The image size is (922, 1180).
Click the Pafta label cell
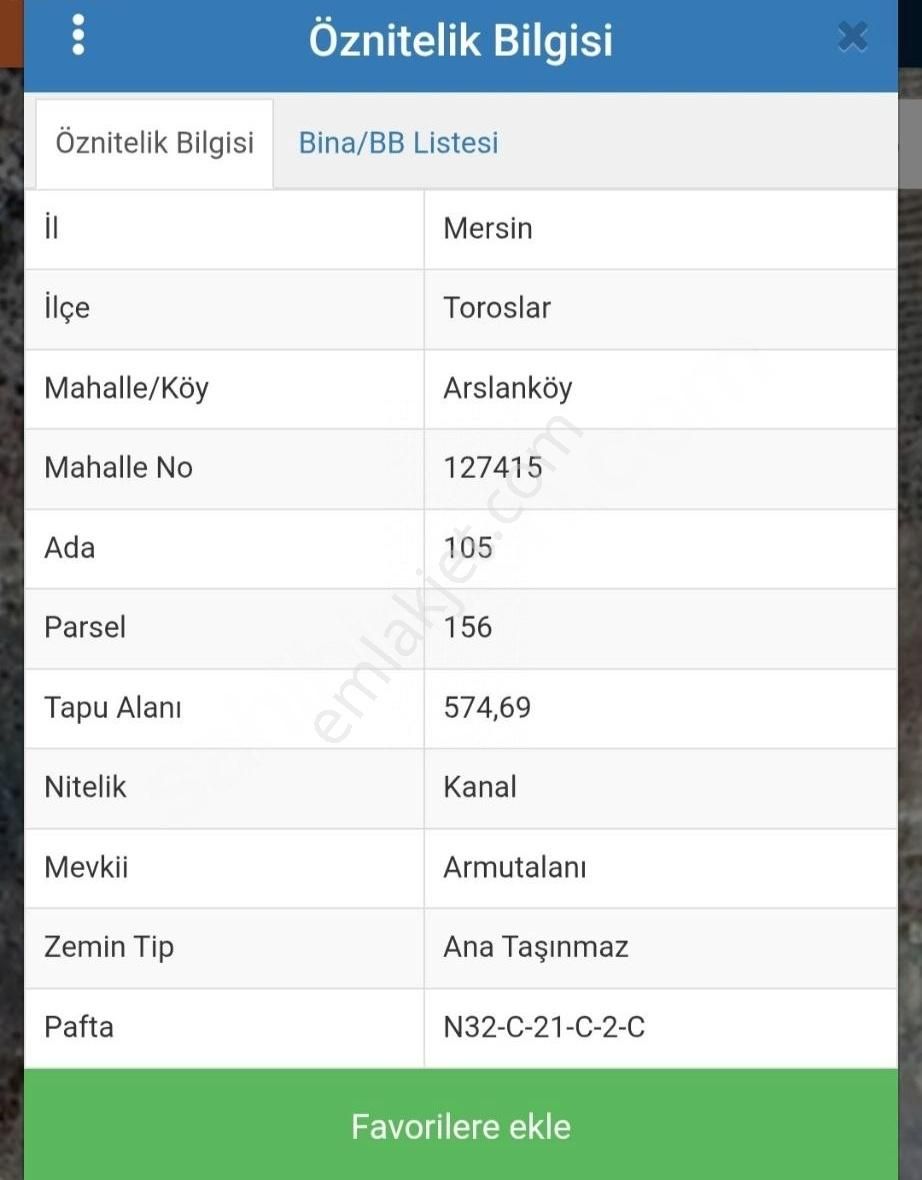click(79, 1026)
